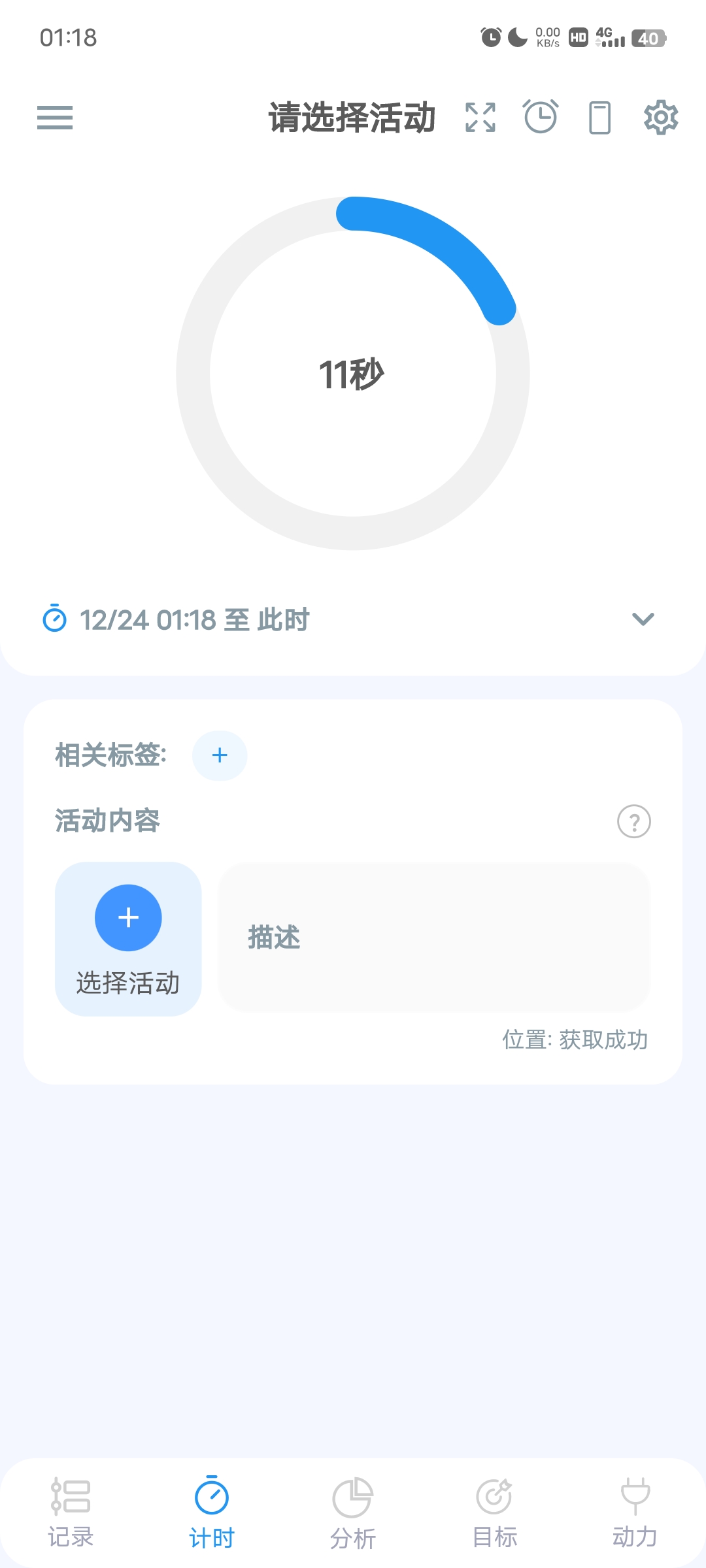Screen dimensions: 706x1568
Task: Add a related tag with the plus button
Action: [x=220, y=755]
